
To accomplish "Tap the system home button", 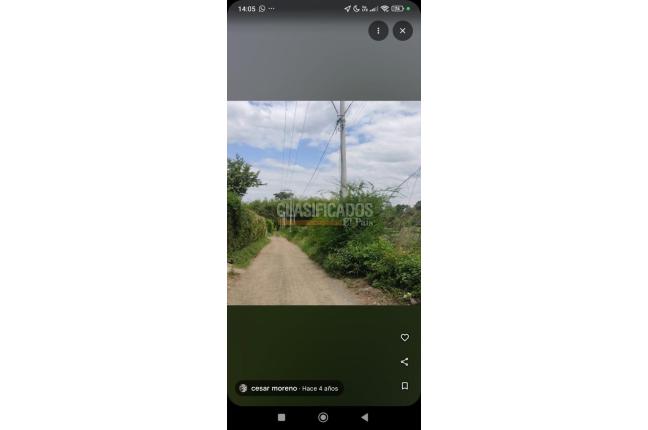I will click(x=323, y=417).
